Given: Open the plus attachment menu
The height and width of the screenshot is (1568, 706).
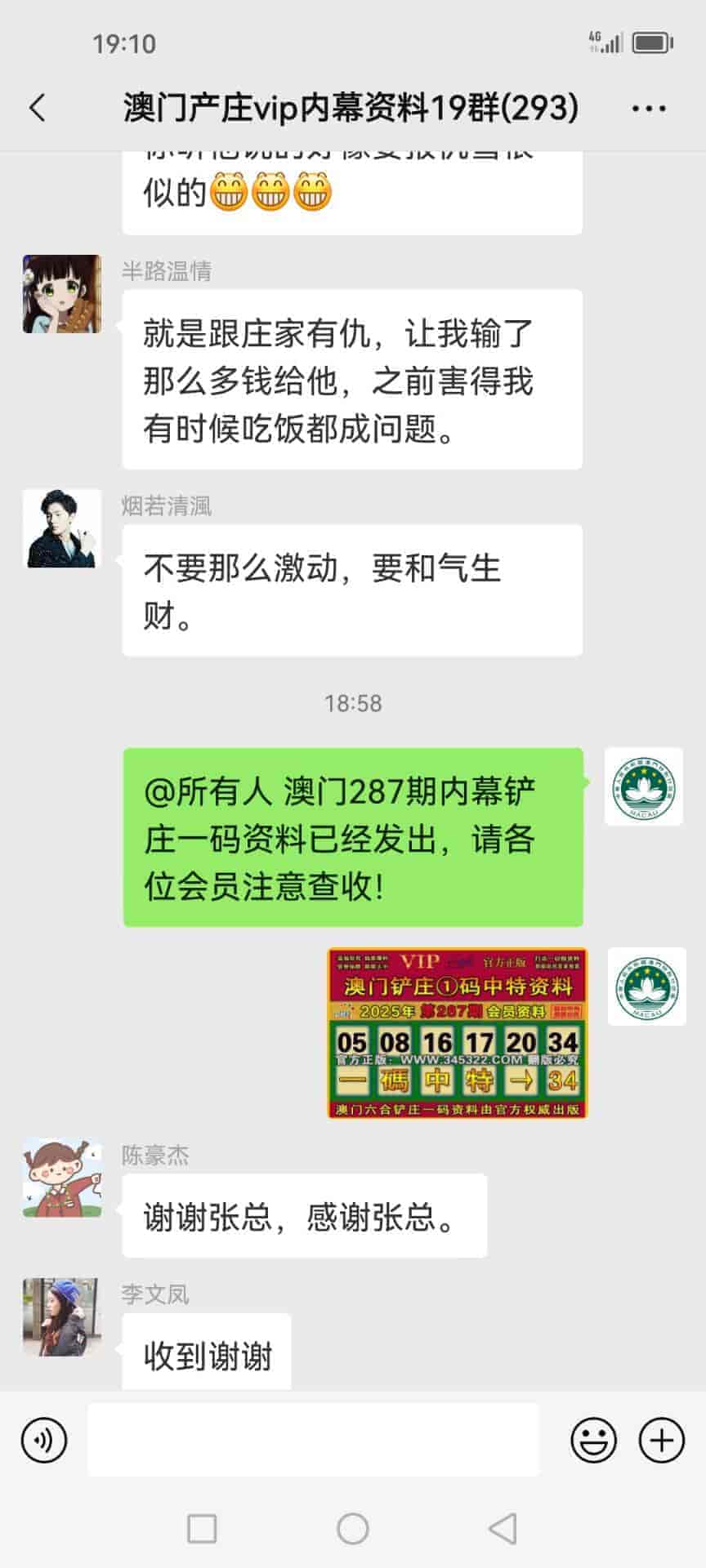Looking at the screenshot, I should tap(661, 1440).
